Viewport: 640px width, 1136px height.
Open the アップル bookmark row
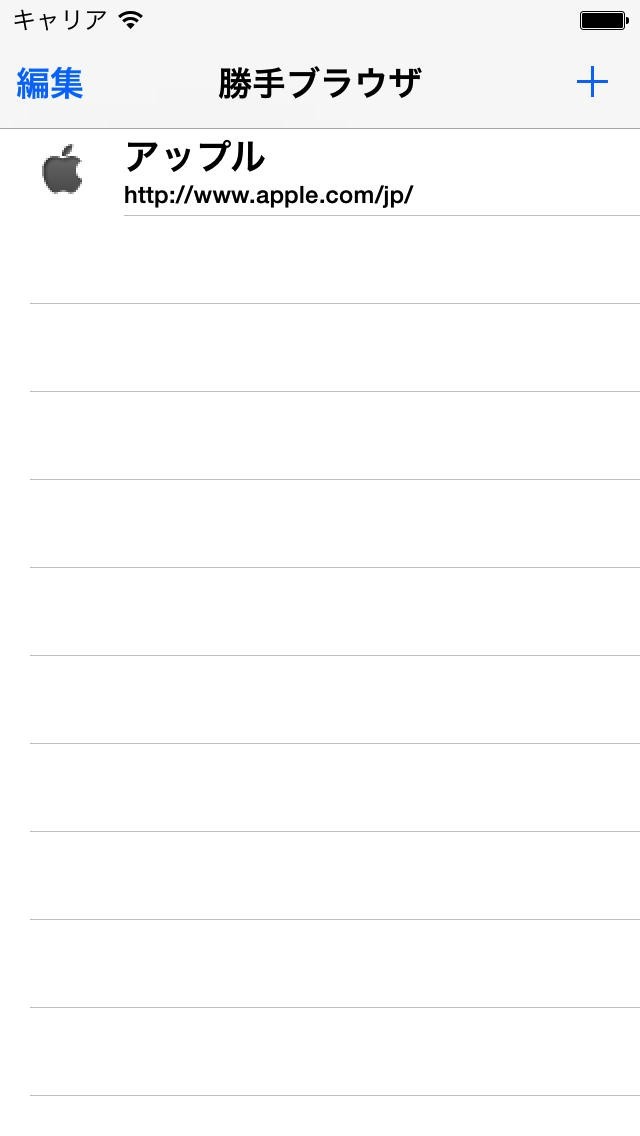point(320,172)
